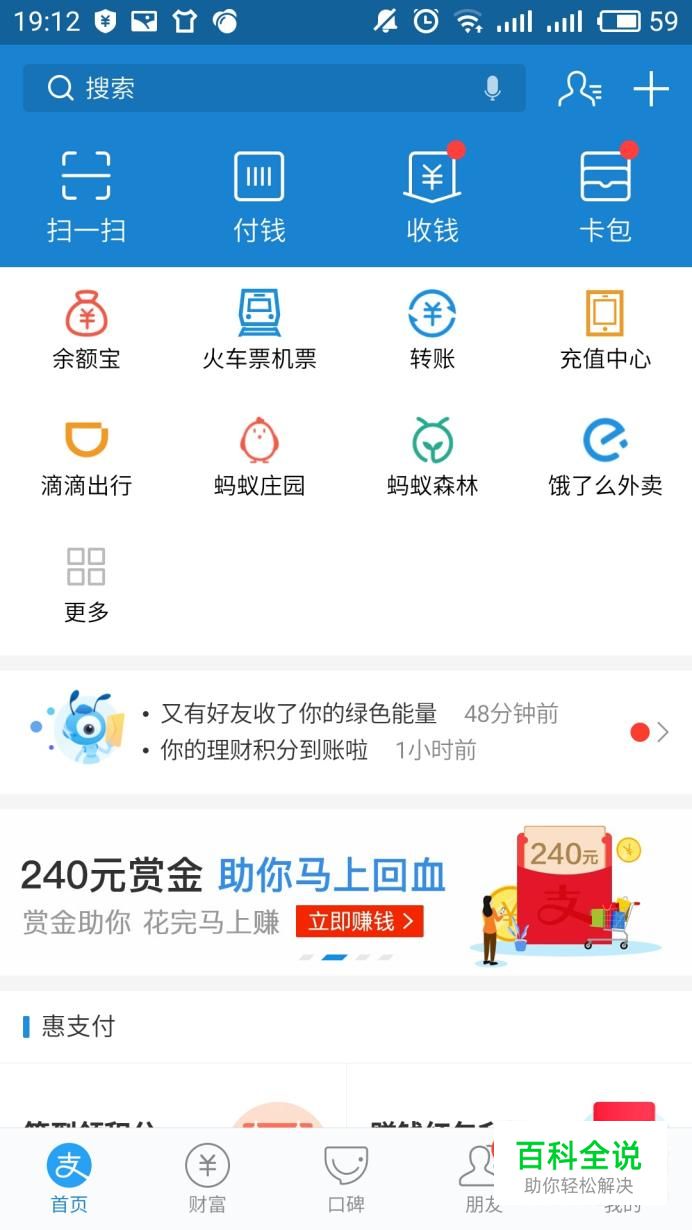Open 蚂蚁庄园
692x1230 pixels.
[x=259, y=457]
